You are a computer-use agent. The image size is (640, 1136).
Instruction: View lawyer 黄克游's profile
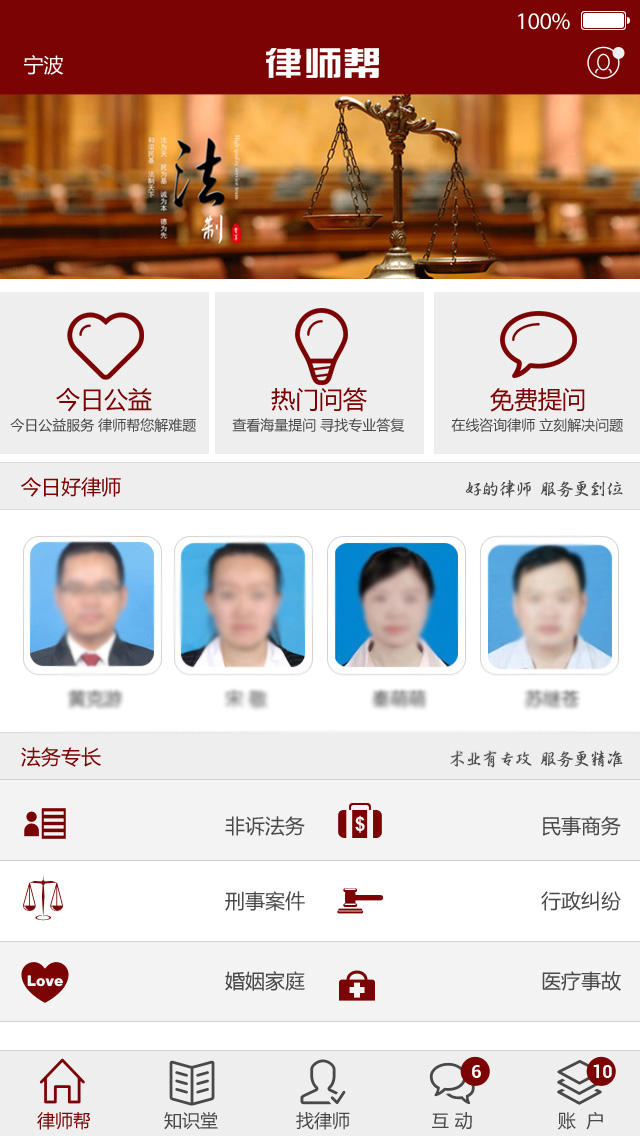coord(92,606)
